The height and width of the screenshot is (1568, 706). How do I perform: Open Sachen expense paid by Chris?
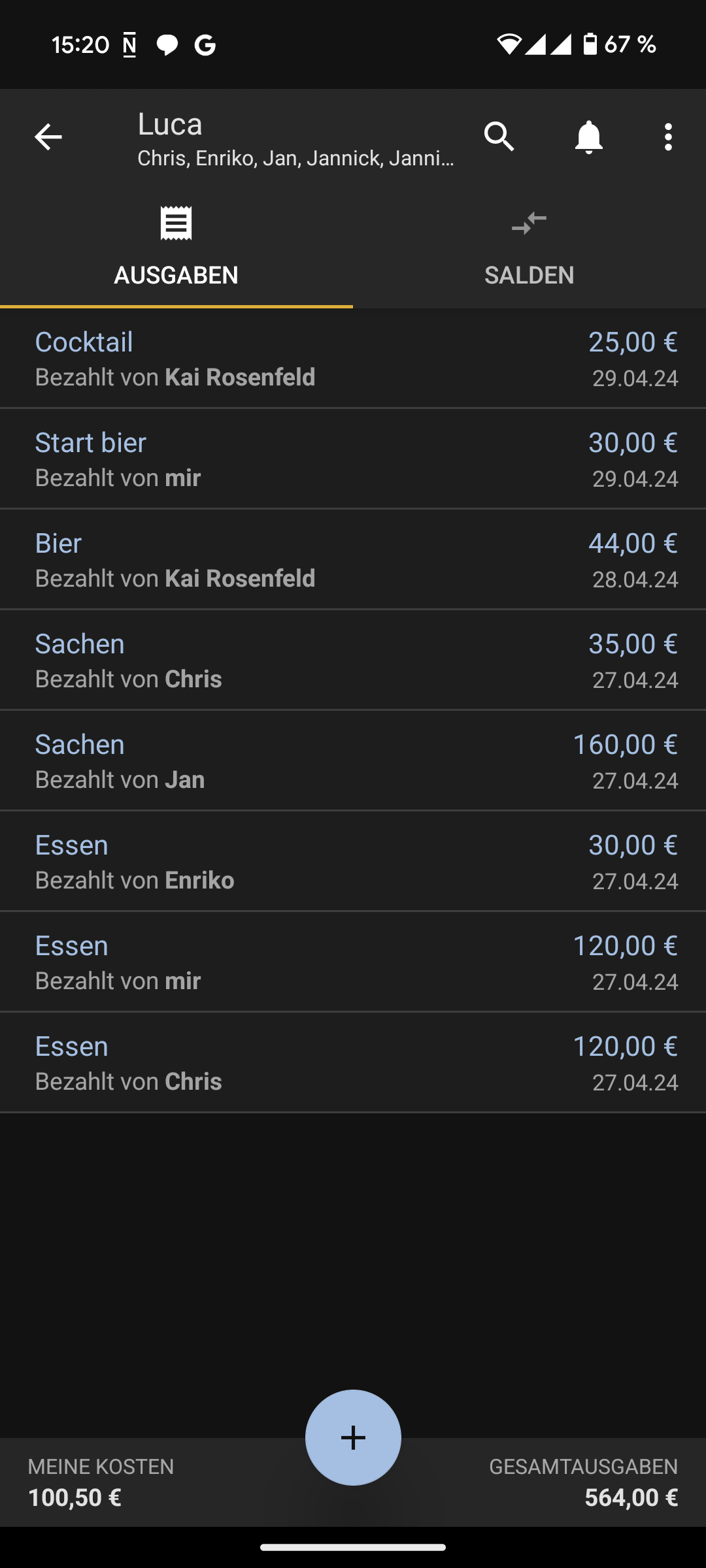353,661
